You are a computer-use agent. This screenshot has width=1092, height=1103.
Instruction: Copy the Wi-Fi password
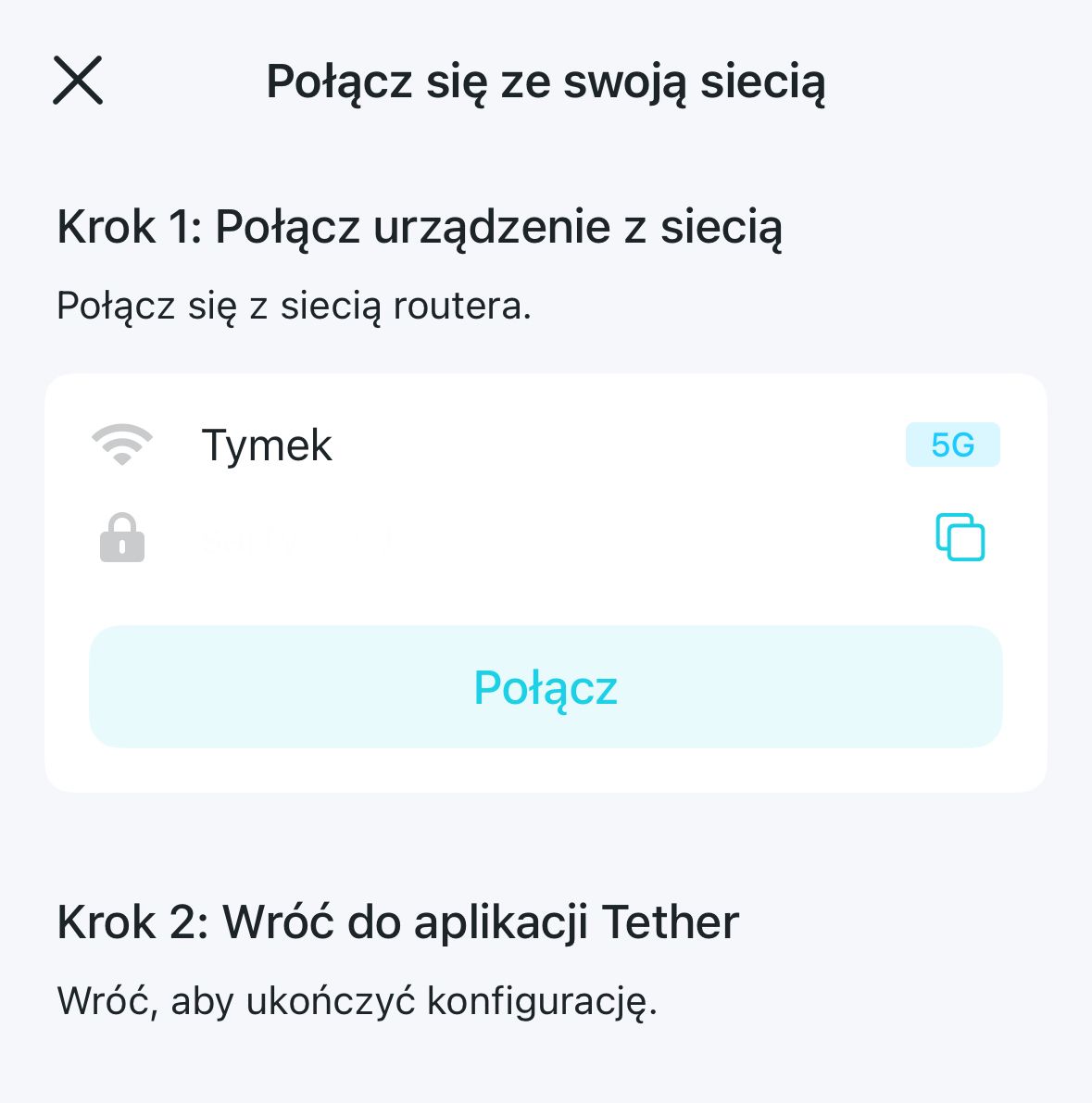960,537
